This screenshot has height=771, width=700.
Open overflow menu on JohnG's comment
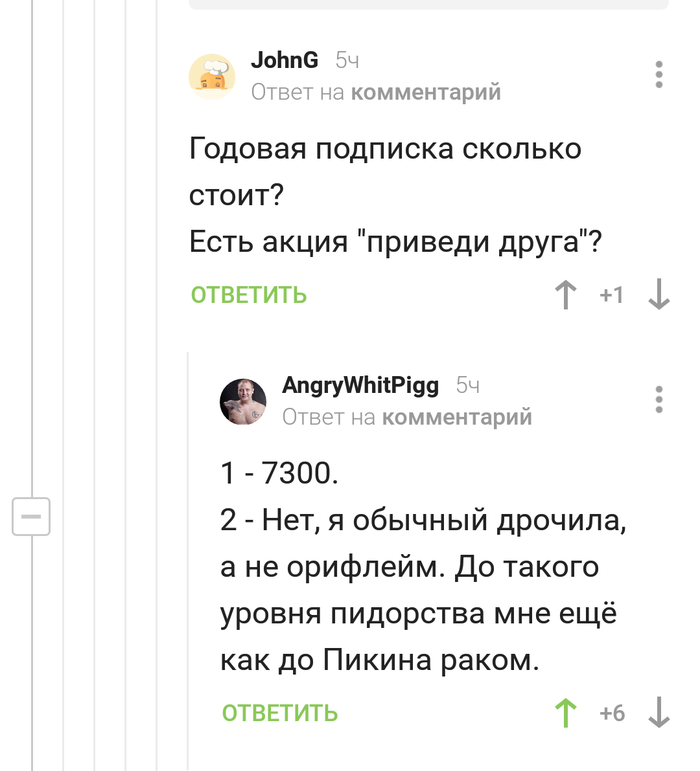tap(658, 75)
